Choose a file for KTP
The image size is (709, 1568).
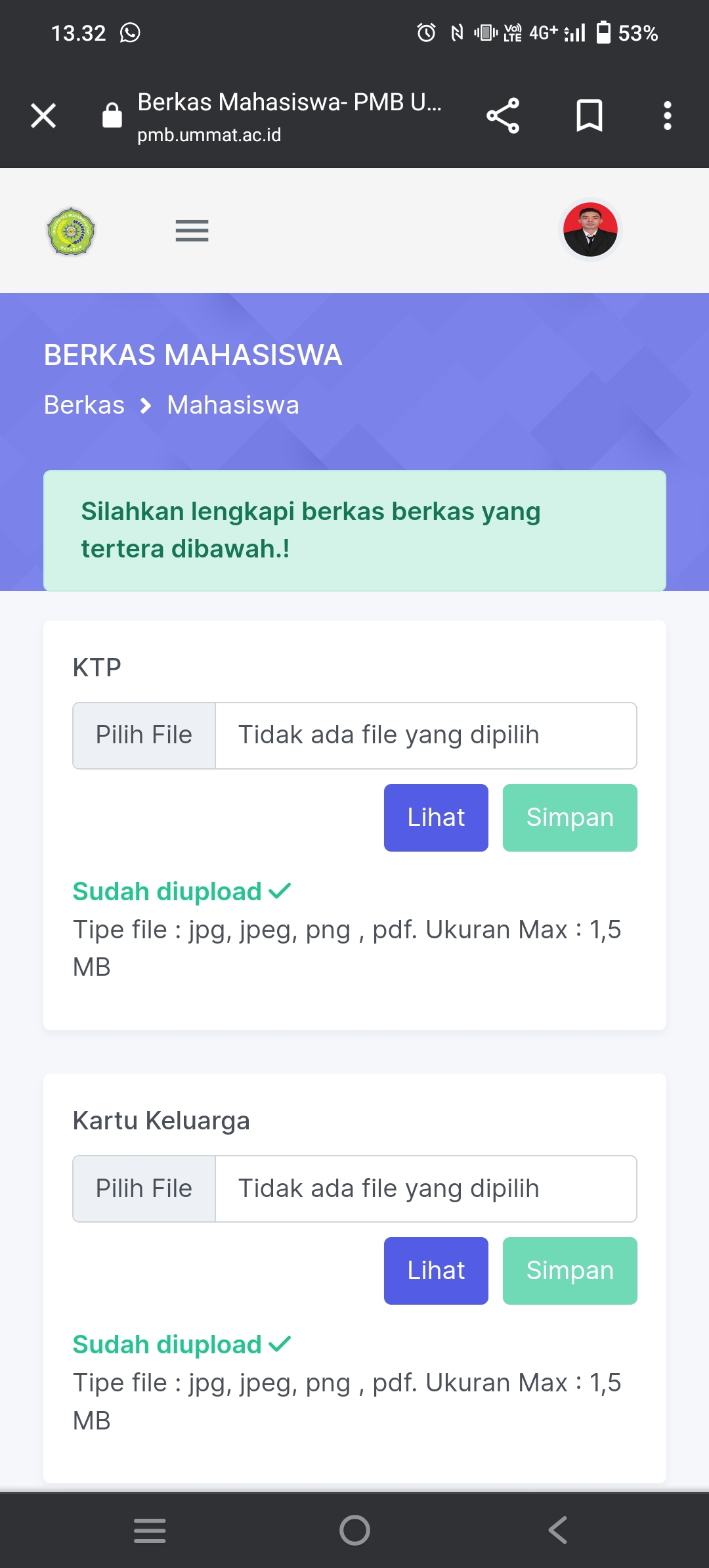[x=144, y=735]
